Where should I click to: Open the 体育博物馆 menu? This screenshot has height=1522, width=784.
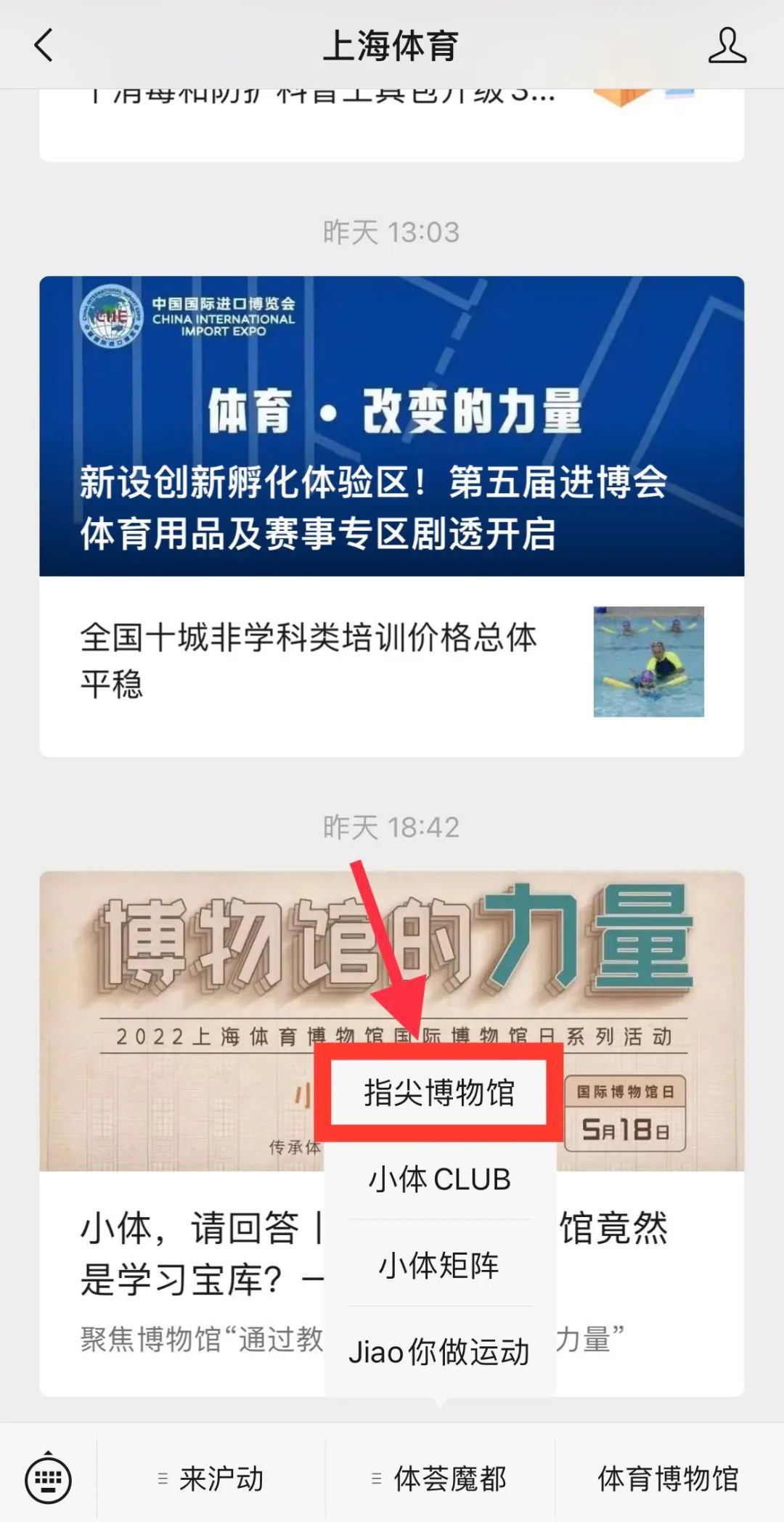pos(668,1478)
